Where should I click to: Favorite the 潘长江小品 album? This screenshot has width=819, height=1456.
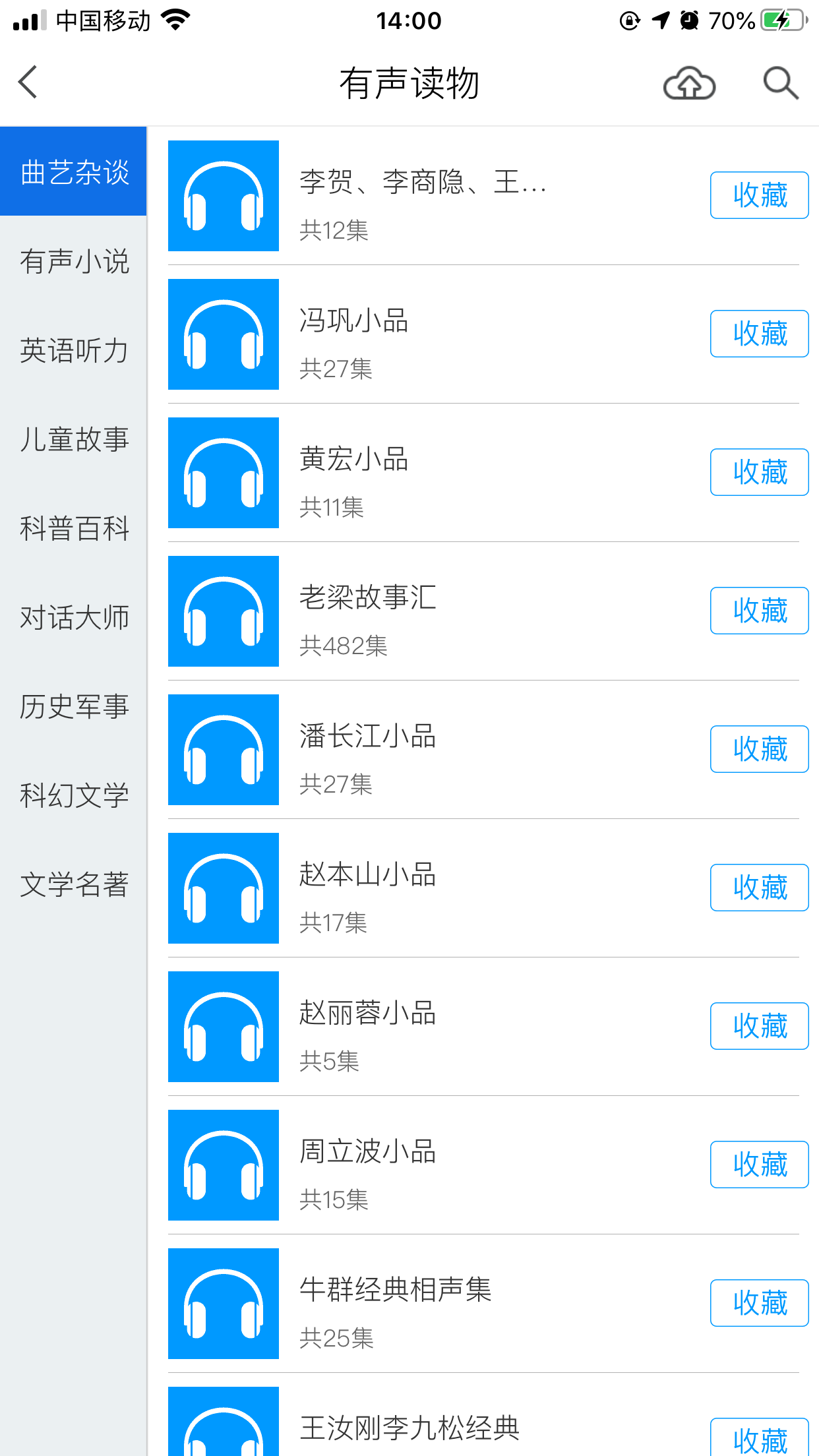760,749
